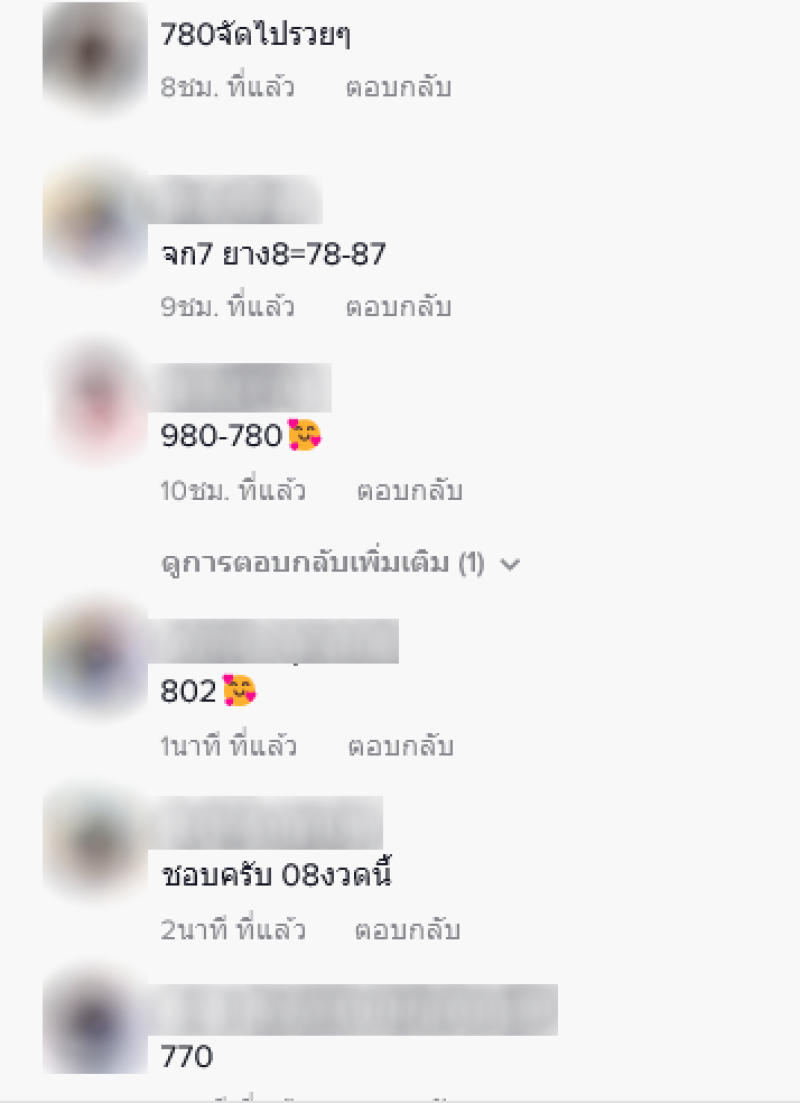Screen dimensions: 800x1103
Task: Open avatar of '780จัดไปรวยๆ' commenter
Action: click(x=94, y=55)
